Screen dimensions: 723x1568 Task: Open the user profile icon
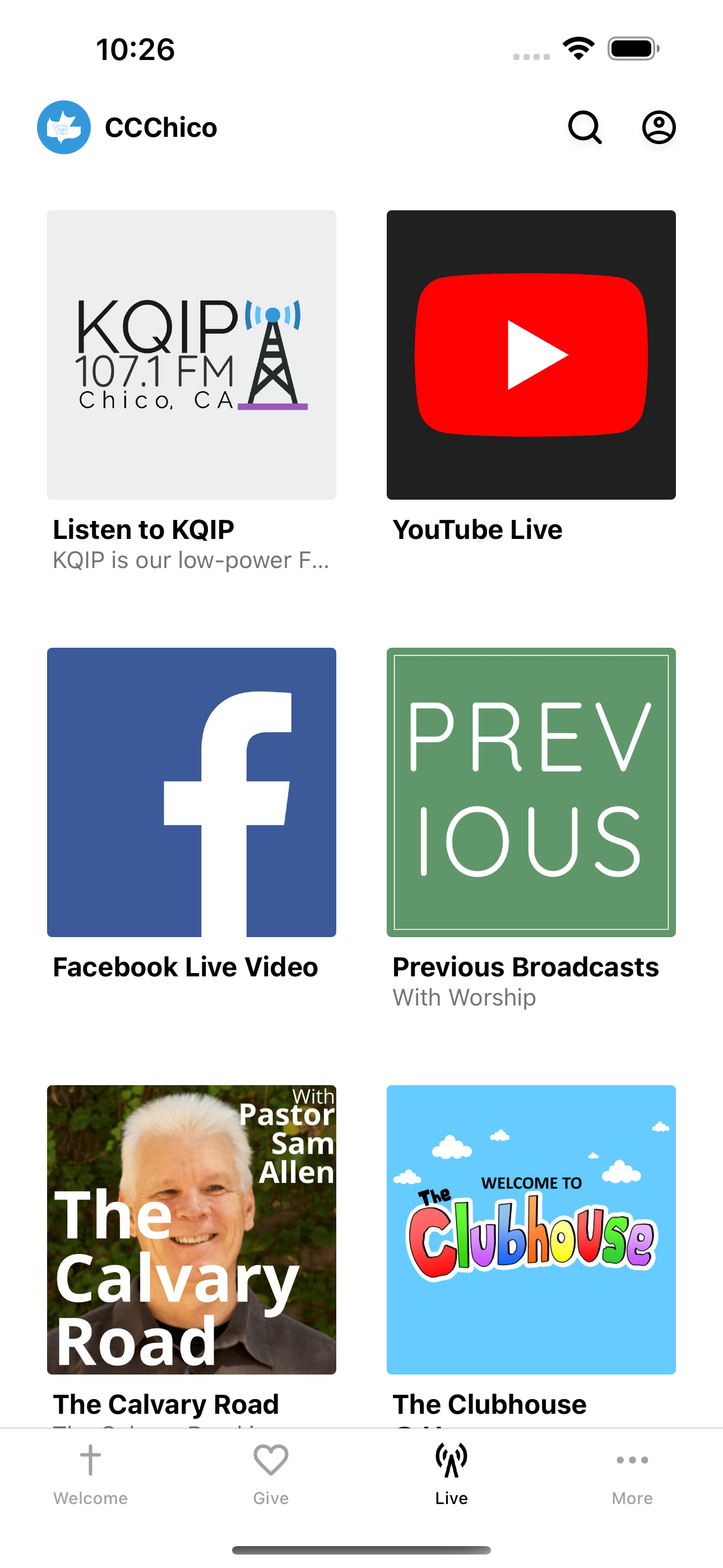click(659, 127)
